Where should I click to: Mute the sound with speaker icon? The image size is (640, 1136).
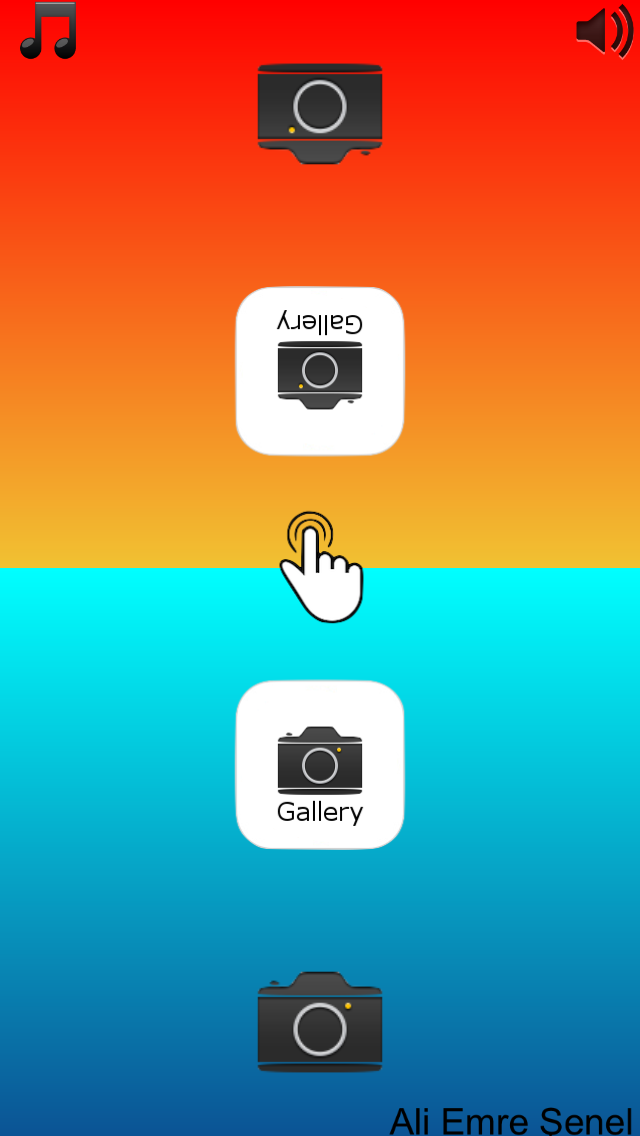[604, 31]
